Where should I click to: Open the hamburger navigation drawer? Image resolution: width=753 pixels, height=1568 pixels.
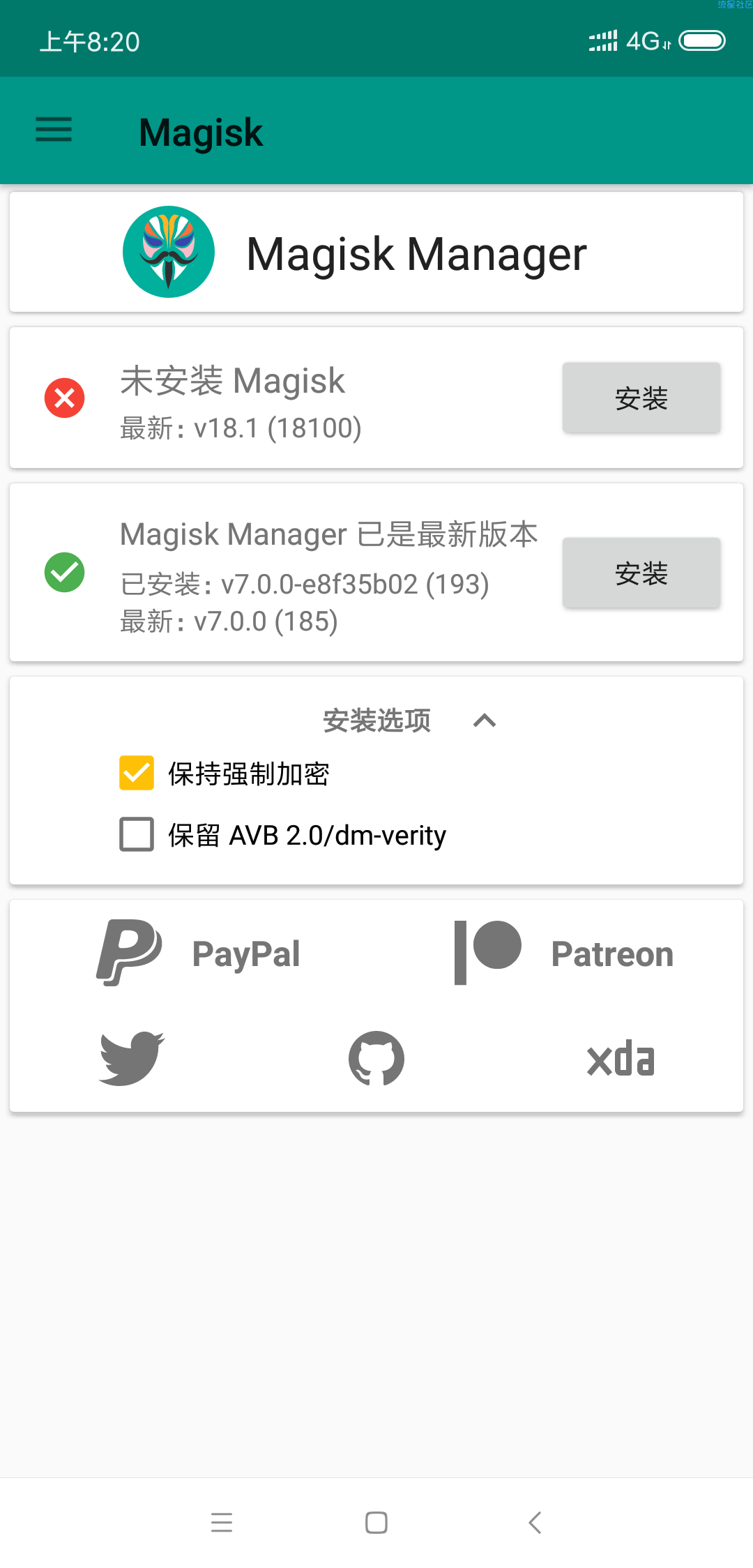click(54, 130)
